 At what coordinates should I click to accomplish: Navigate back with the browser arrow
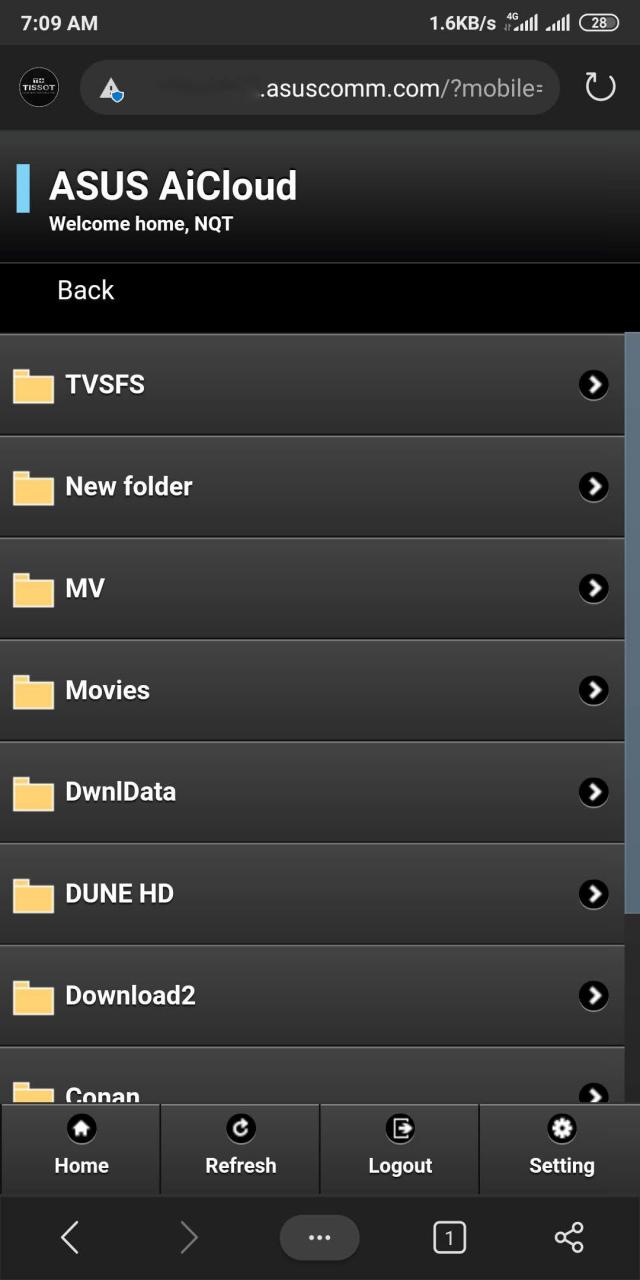click(69, 1238)
